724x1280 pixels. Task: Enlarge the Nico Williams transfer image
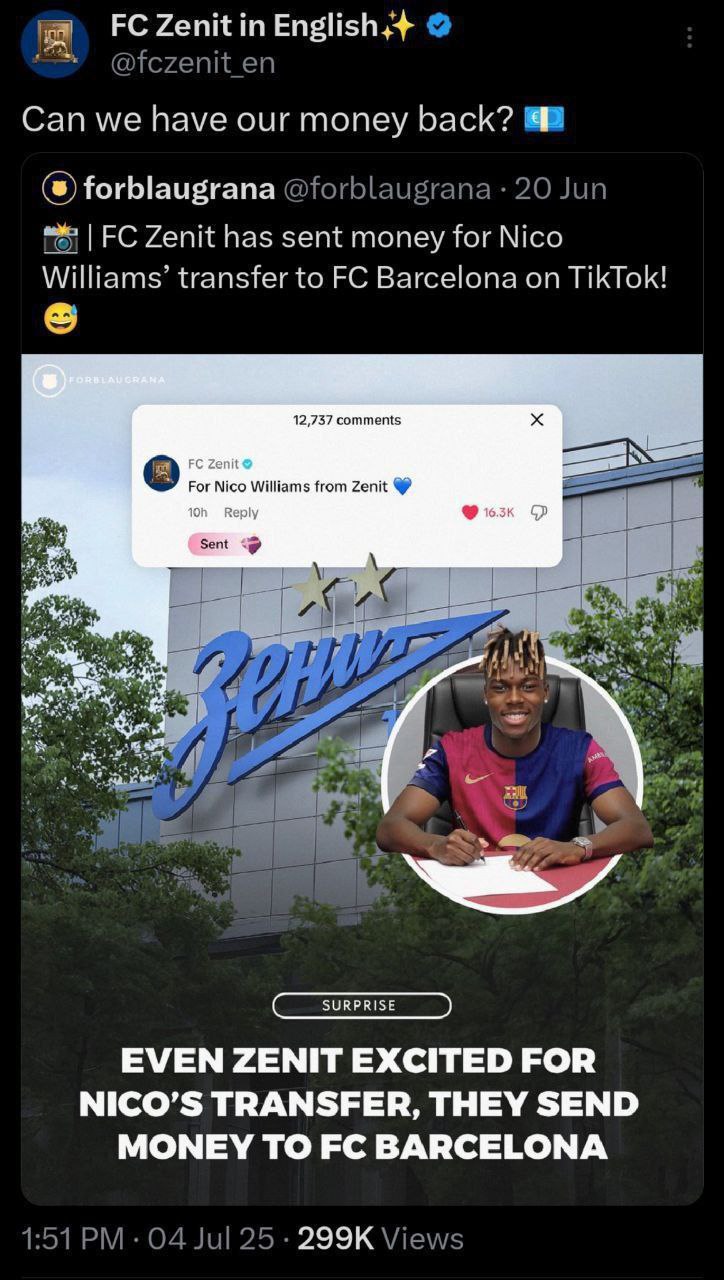pos(362,780)
